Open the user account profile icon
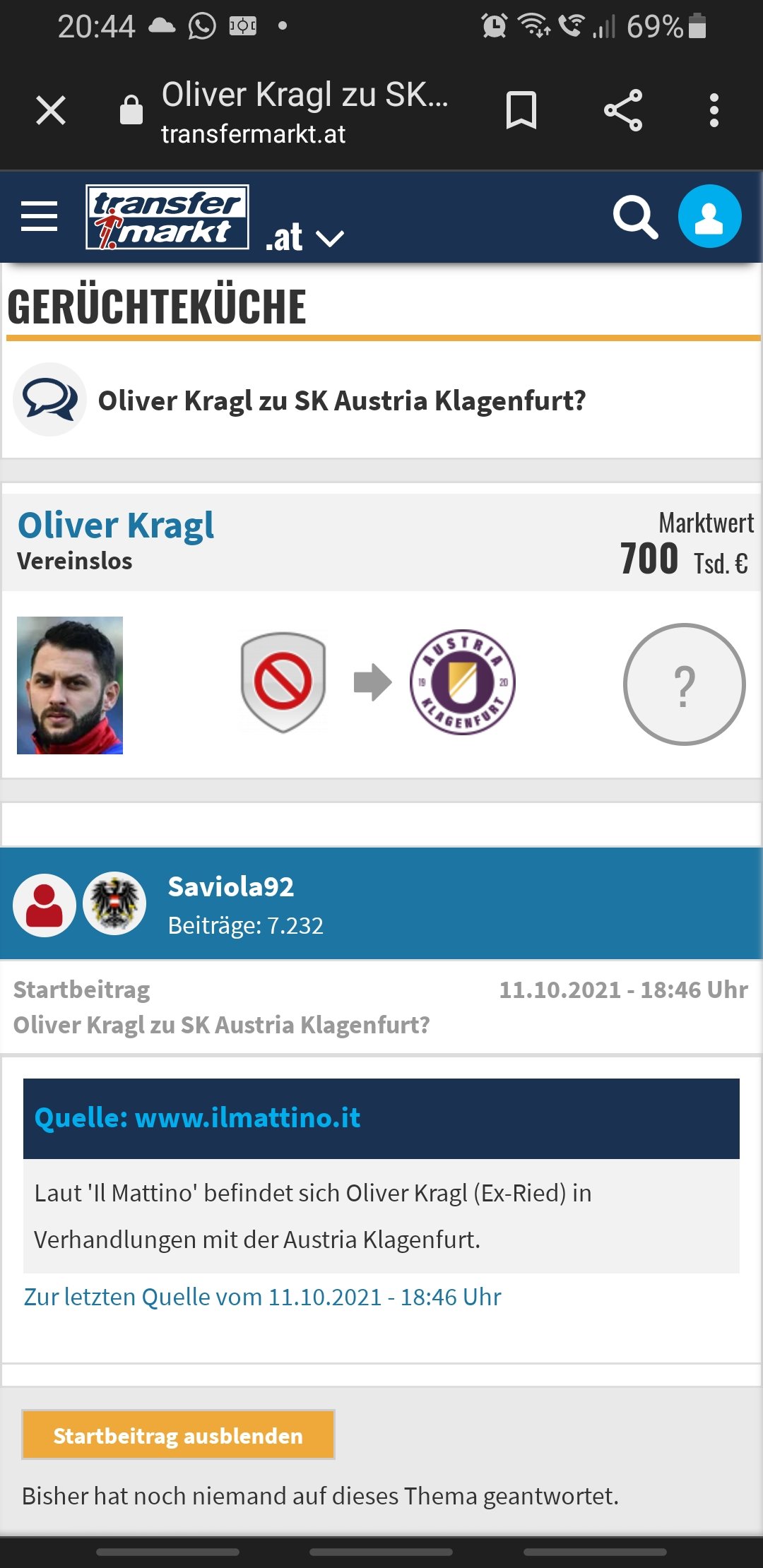 coord(709,216)
